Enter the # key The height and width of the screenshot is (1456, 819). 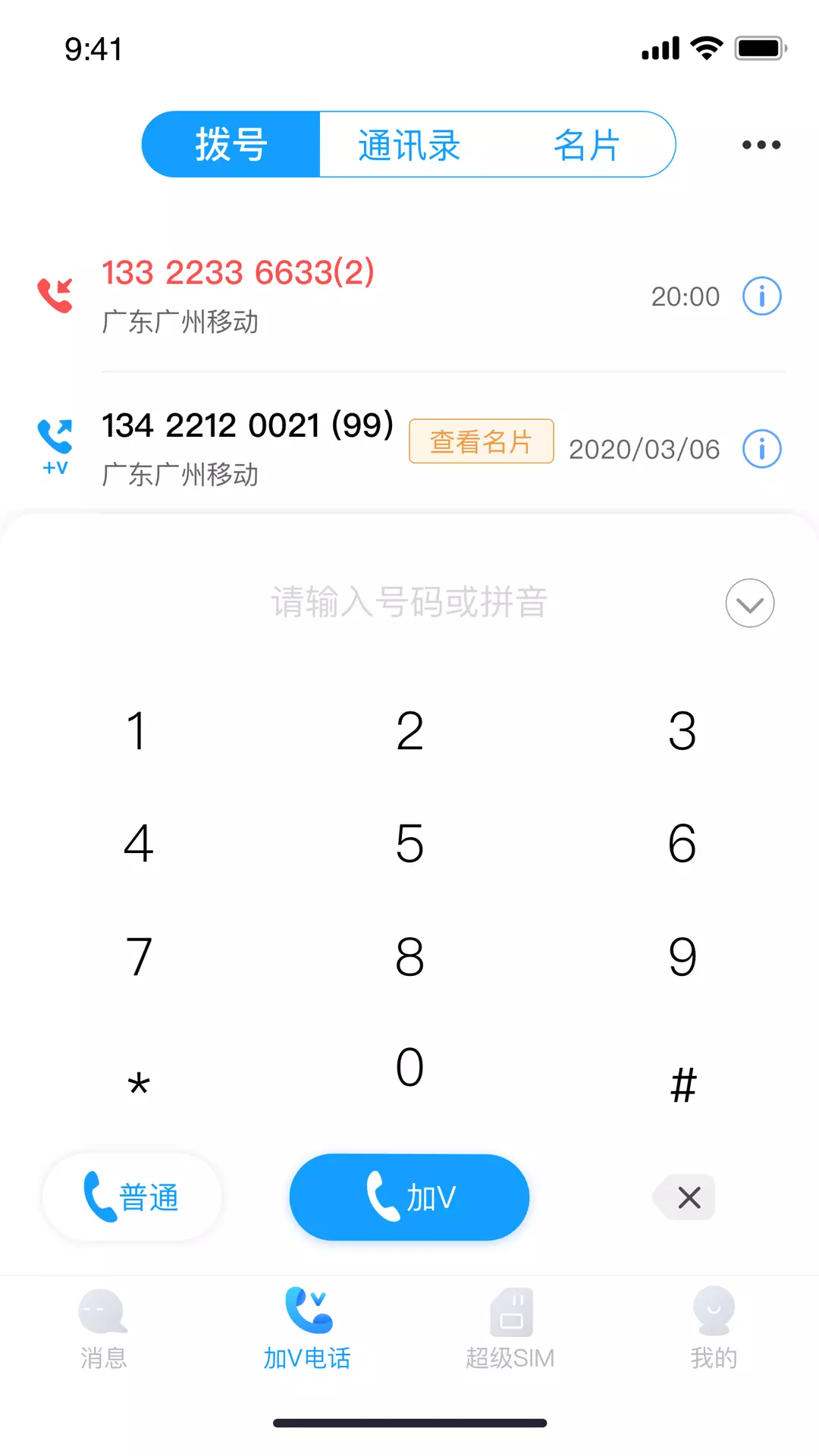tap(682, 1084)
